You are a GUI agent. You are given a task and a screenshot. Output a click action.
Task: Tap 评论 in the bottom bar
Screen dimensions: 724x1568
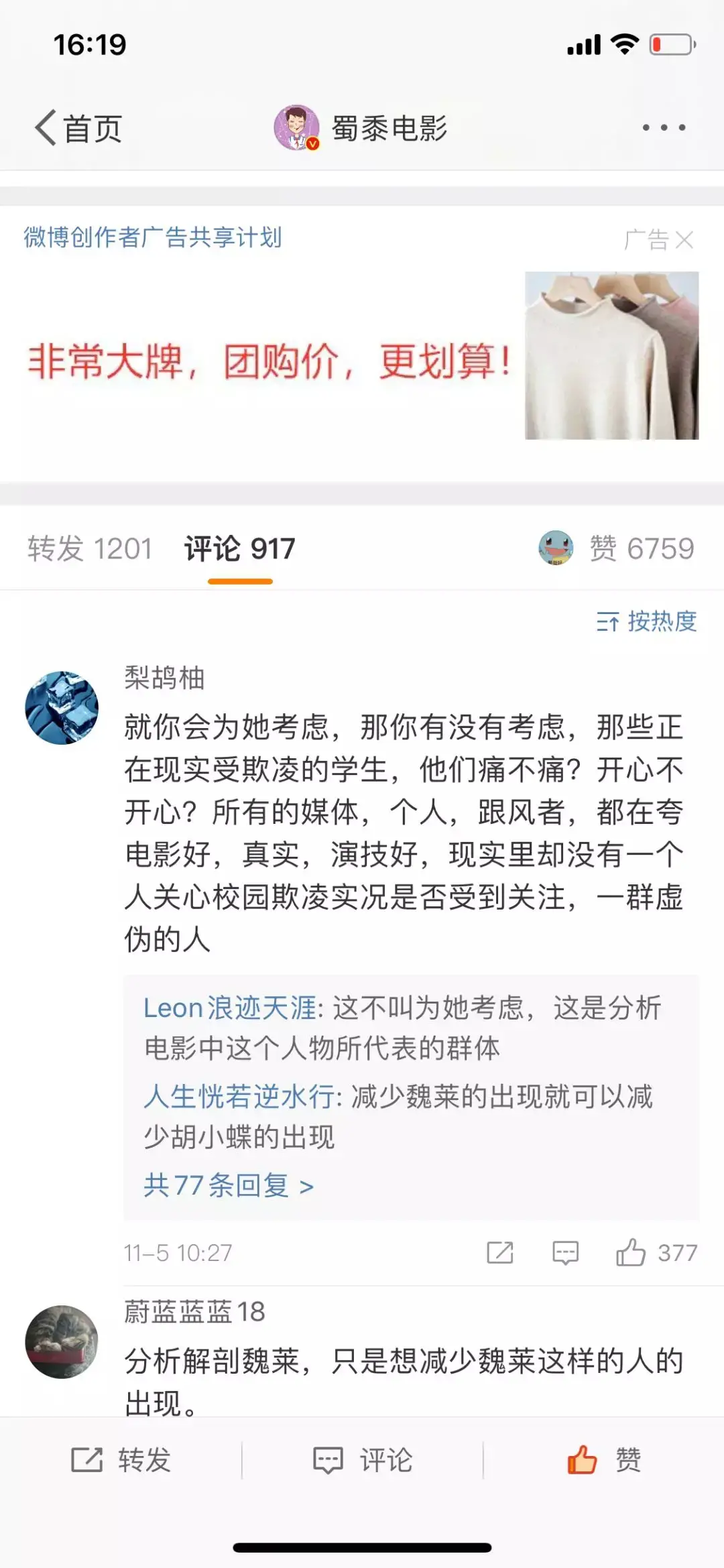362,1459
